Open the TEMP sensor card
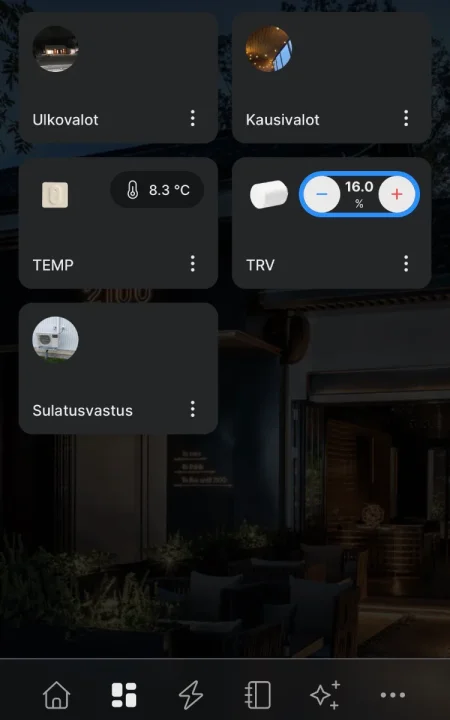 click(118, 223)
